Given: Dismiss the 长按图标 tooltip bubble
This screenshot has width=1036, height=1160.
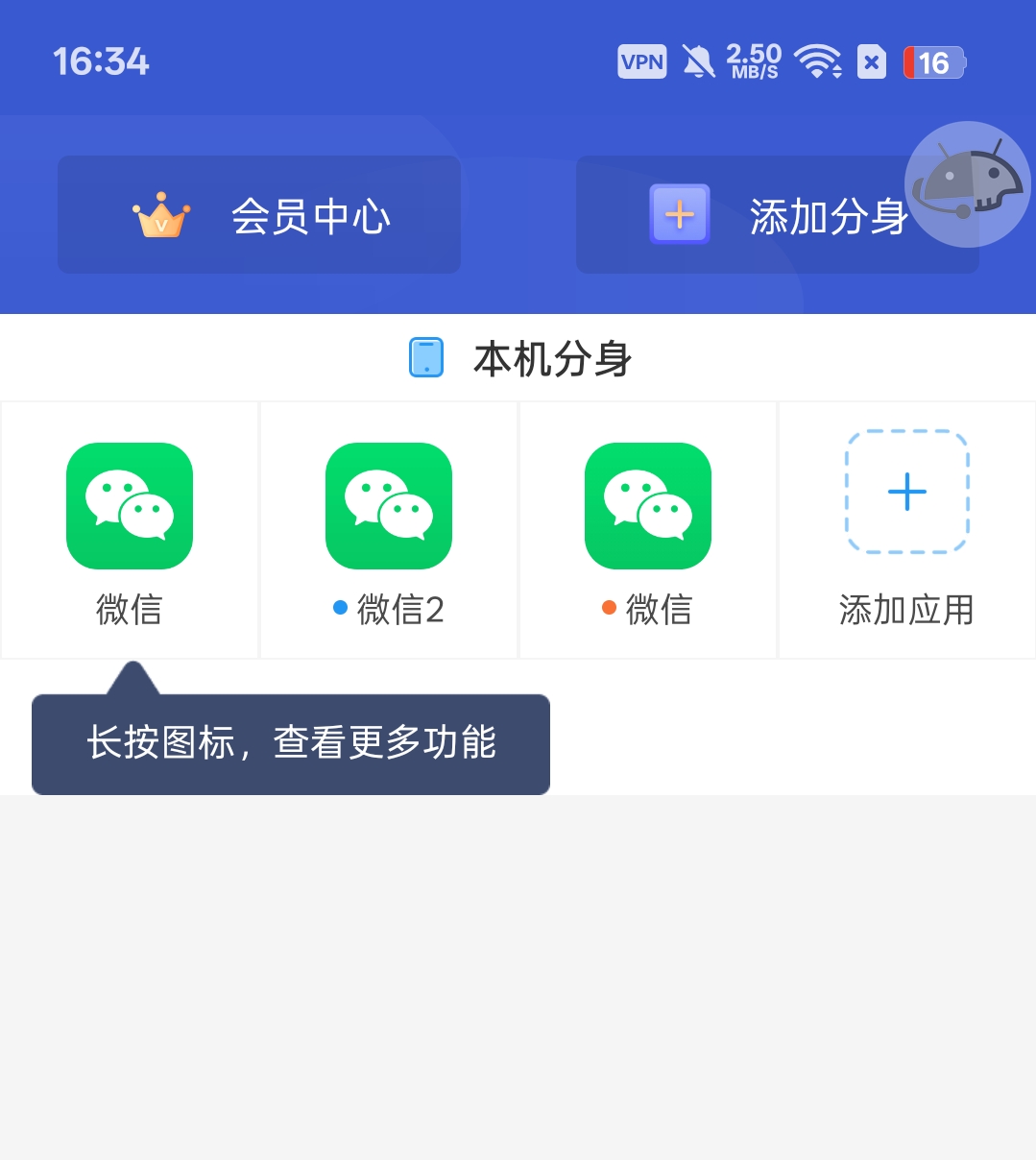Looking at the screenshot, I should click(291, 743).
